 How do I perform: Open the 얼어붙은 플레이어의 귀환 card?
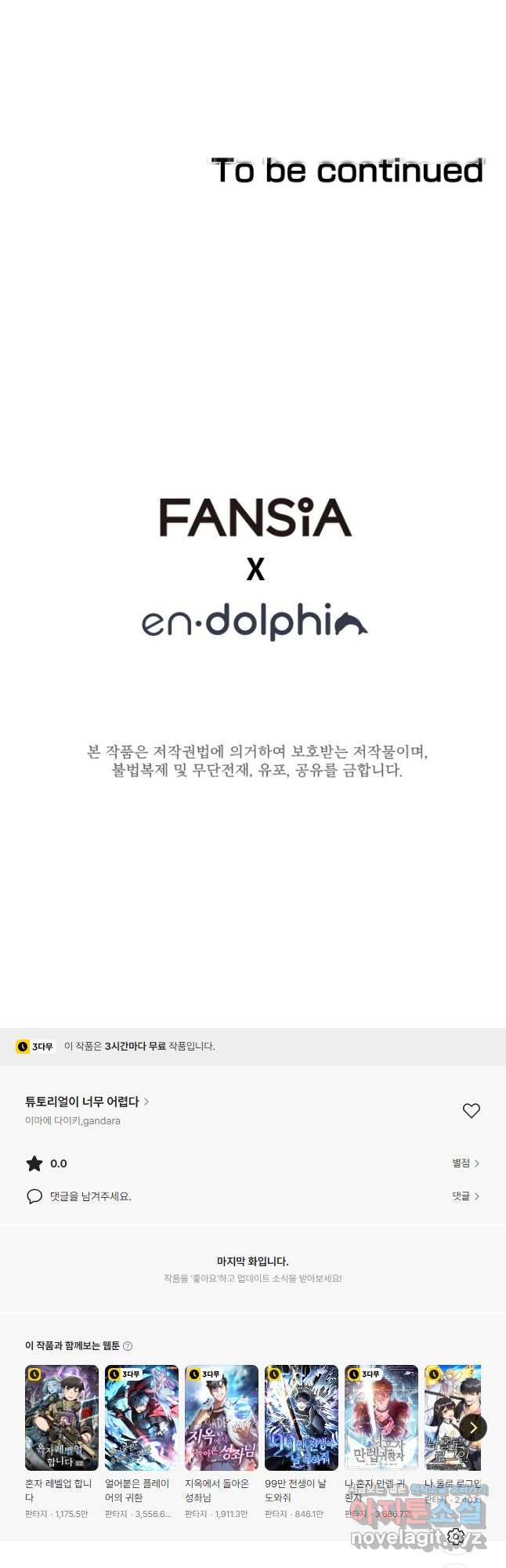click(x=142, y=1417)
